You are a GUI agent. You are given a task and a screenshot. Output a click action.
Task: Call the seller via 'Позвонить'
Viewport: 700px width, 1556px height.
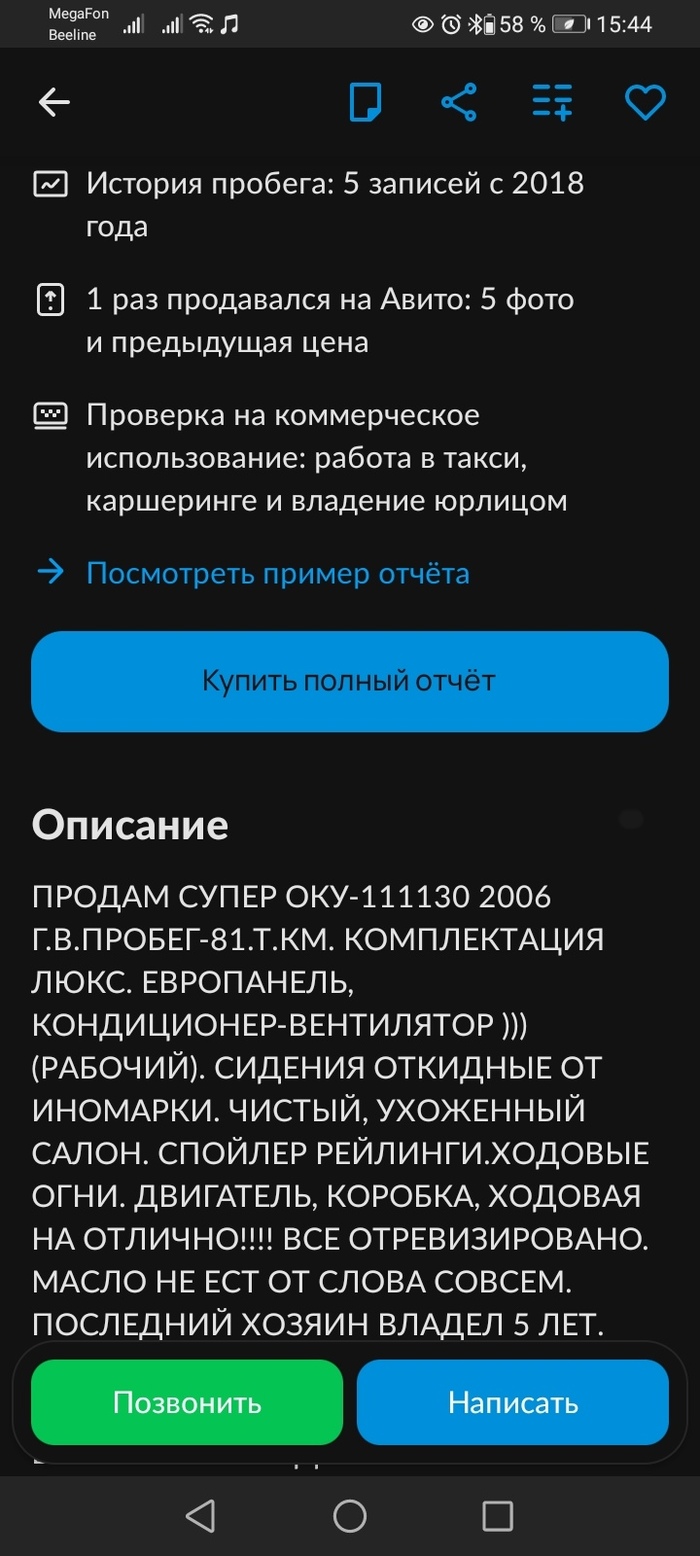coord(187,1402)
